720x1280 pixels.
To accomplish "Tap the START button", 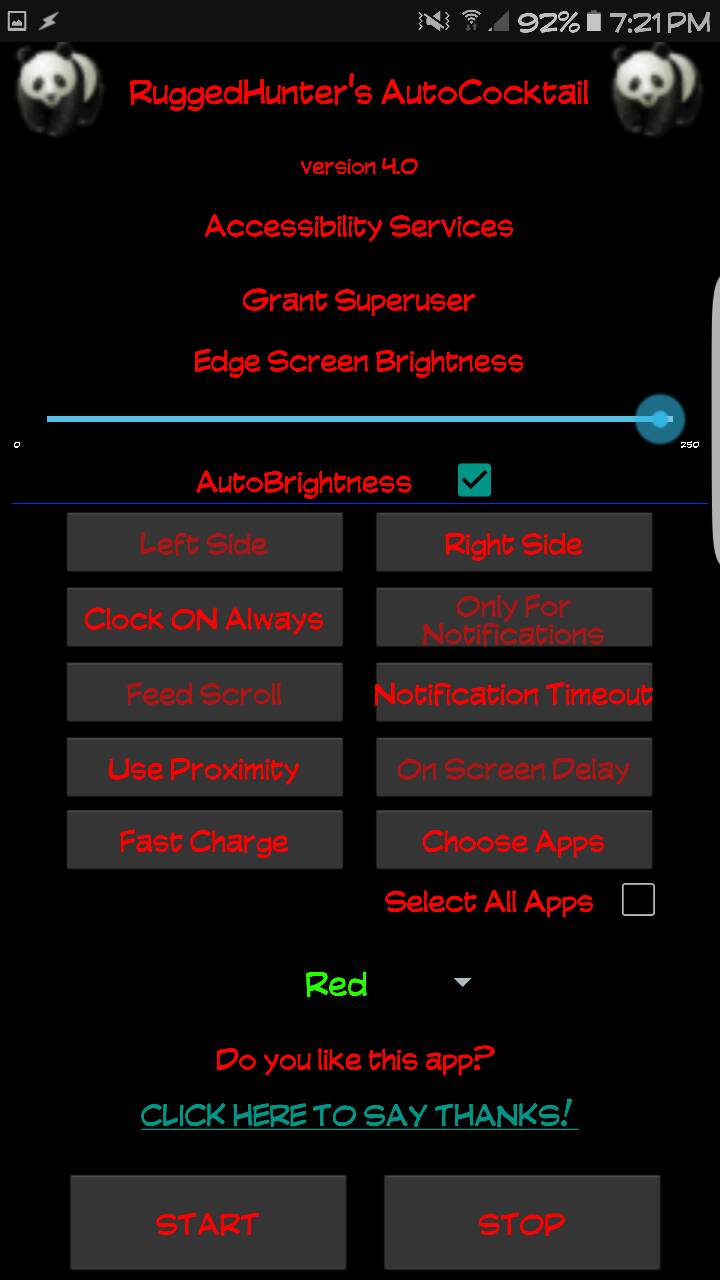I will (208, 1222).
